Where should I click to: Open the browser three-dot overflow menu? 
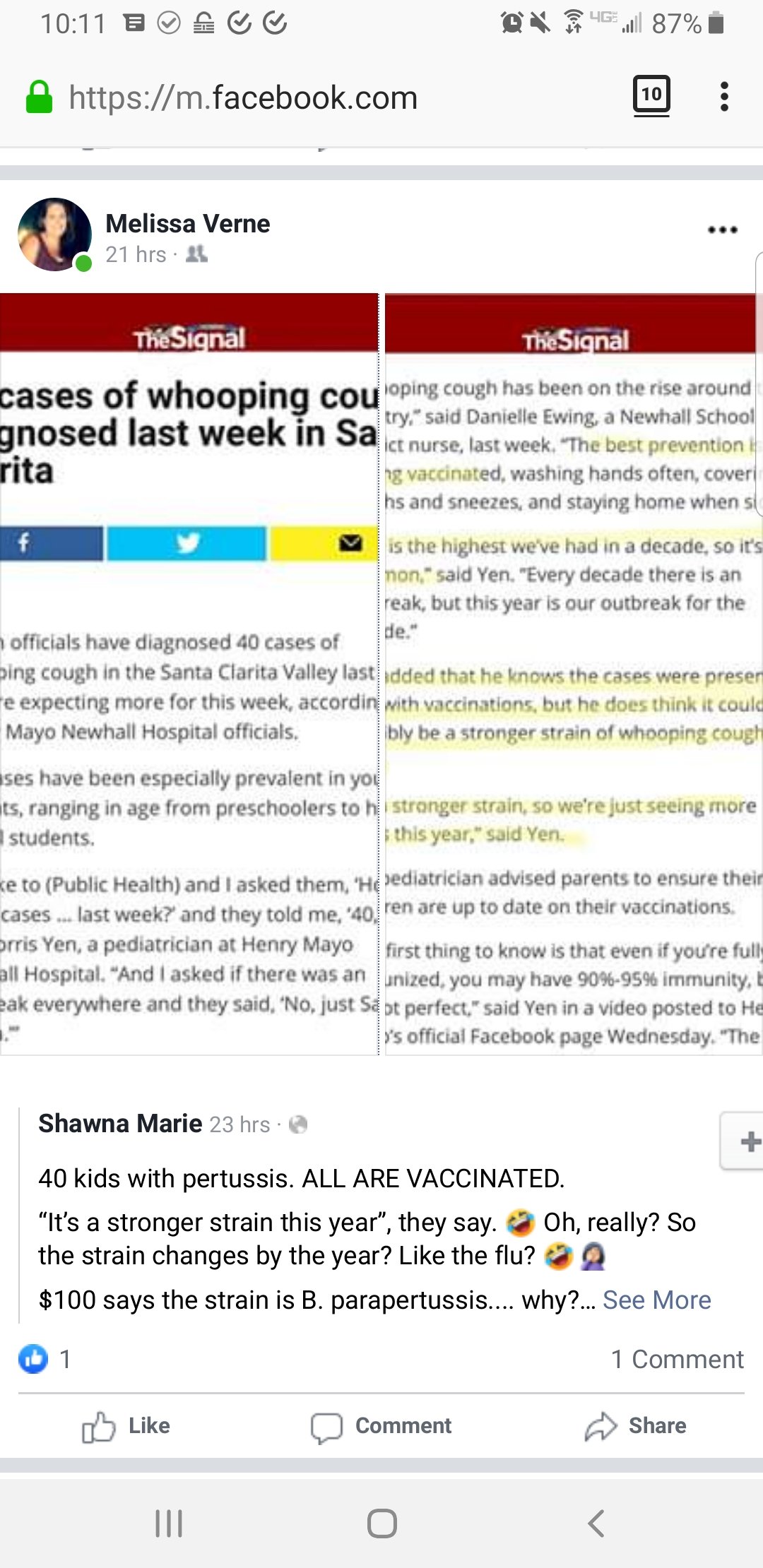(x=723, y=97)
